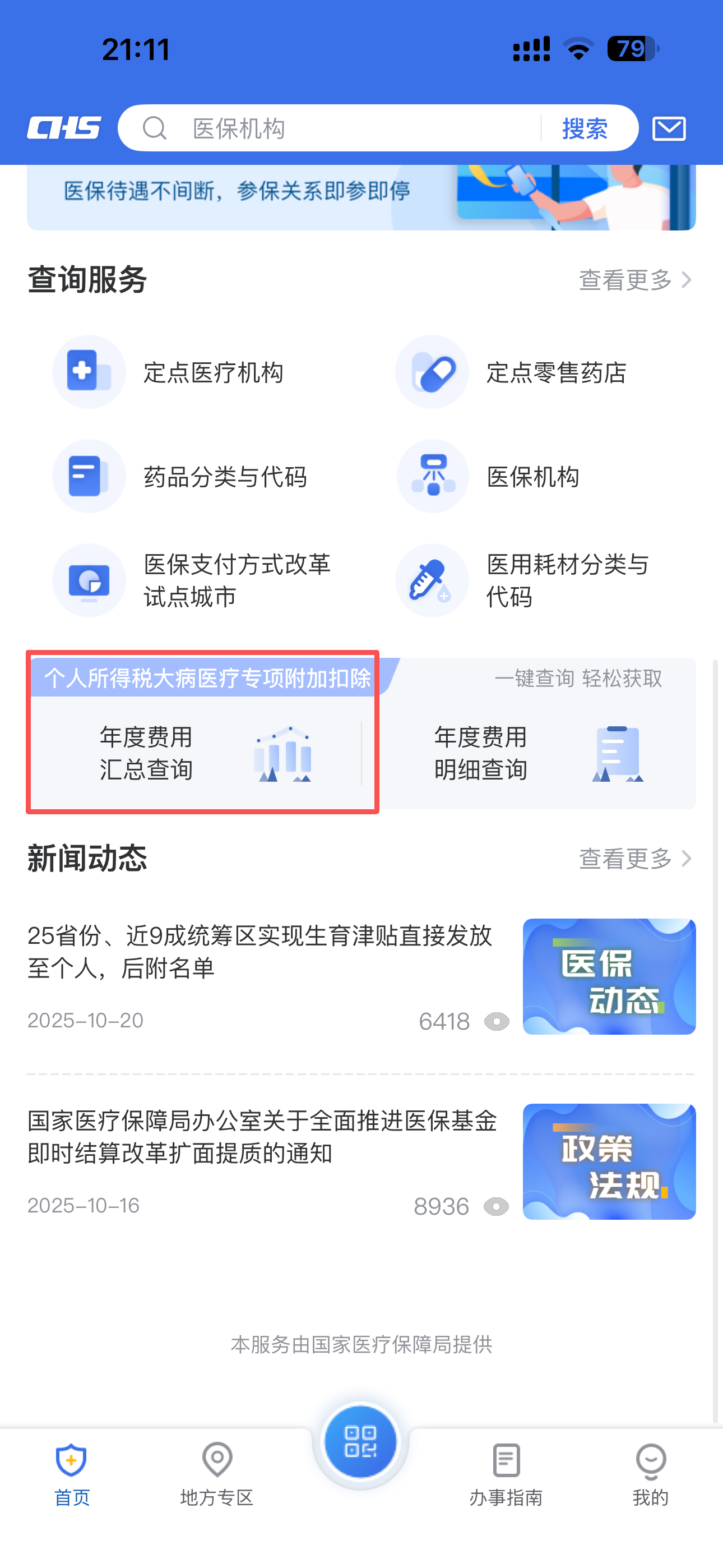723x1568 pixels.
Task: Tap the 搜索 button
Action: click(585, 128)
